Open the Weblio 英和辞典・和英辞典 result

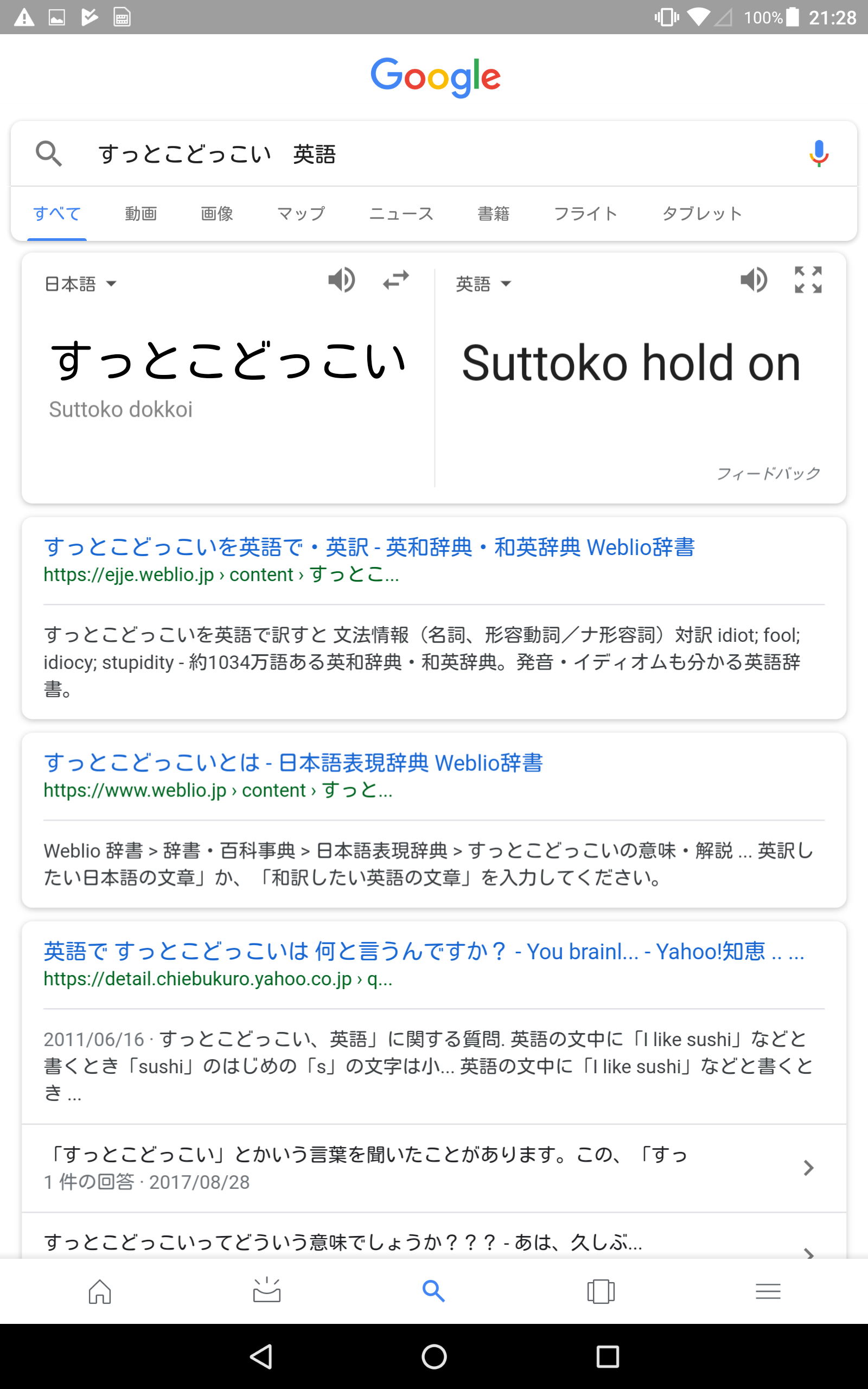point(369,546)
